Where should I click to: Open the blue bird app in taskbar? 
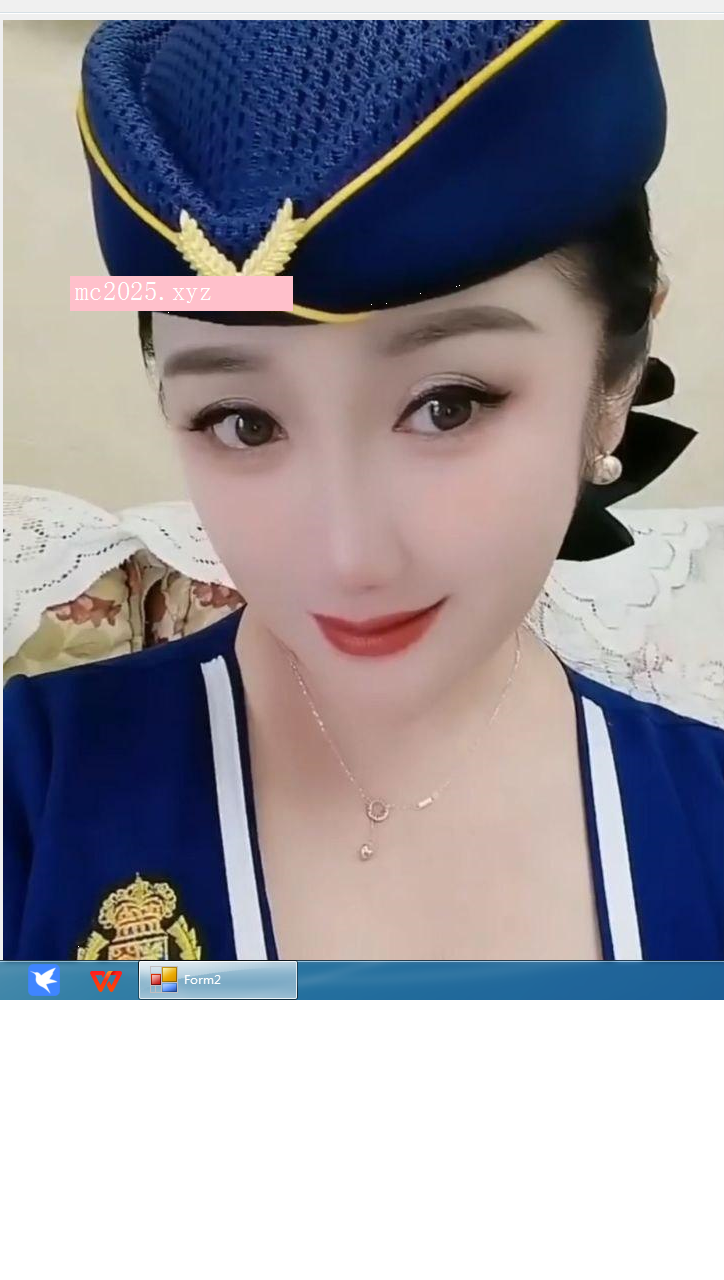click(x=44, y=980)
